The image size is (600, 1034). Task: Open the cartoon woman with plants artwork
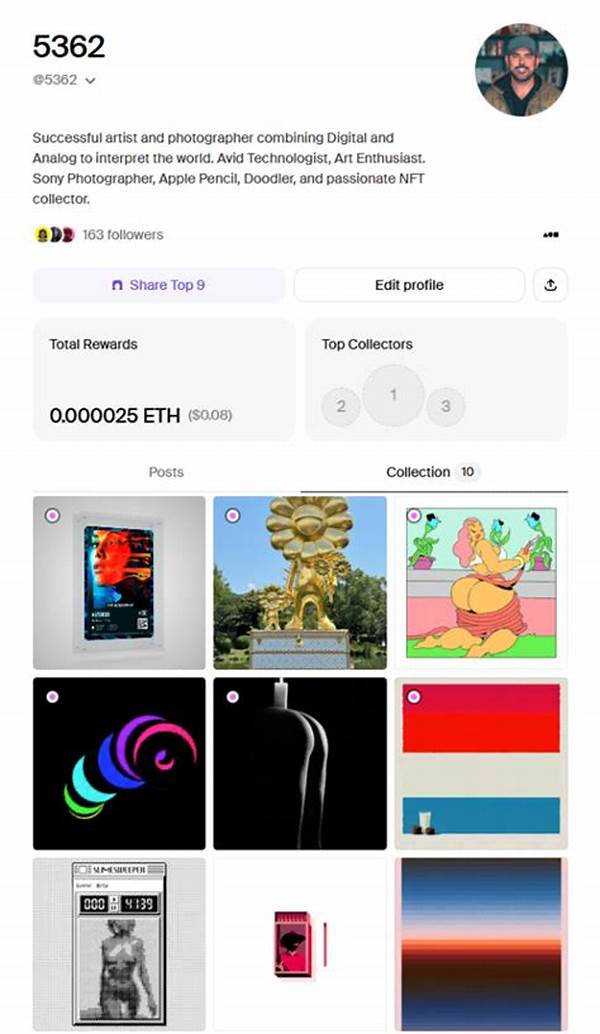482,583
